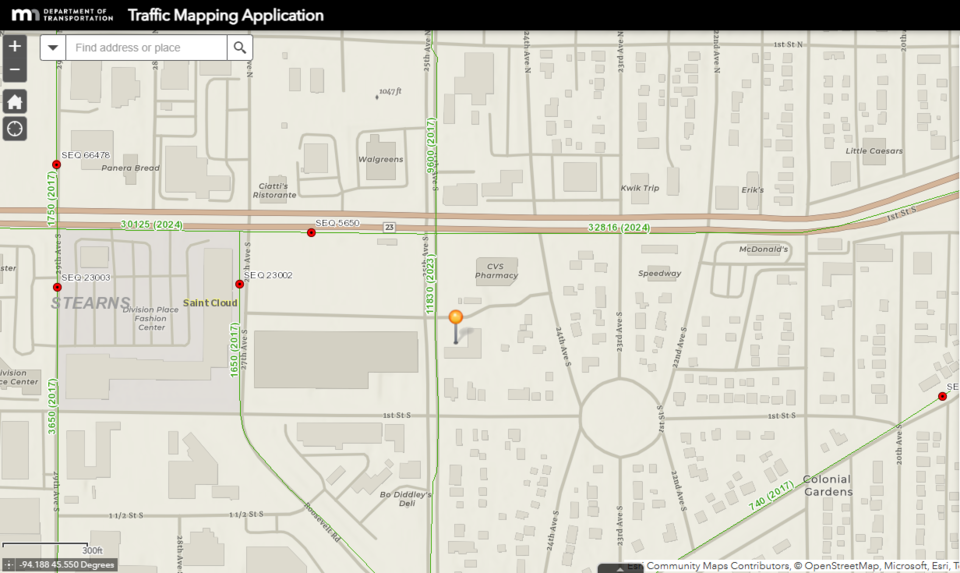Screen dimensions: 960x573
Task: Return to the default map extent
Action: 14,102
